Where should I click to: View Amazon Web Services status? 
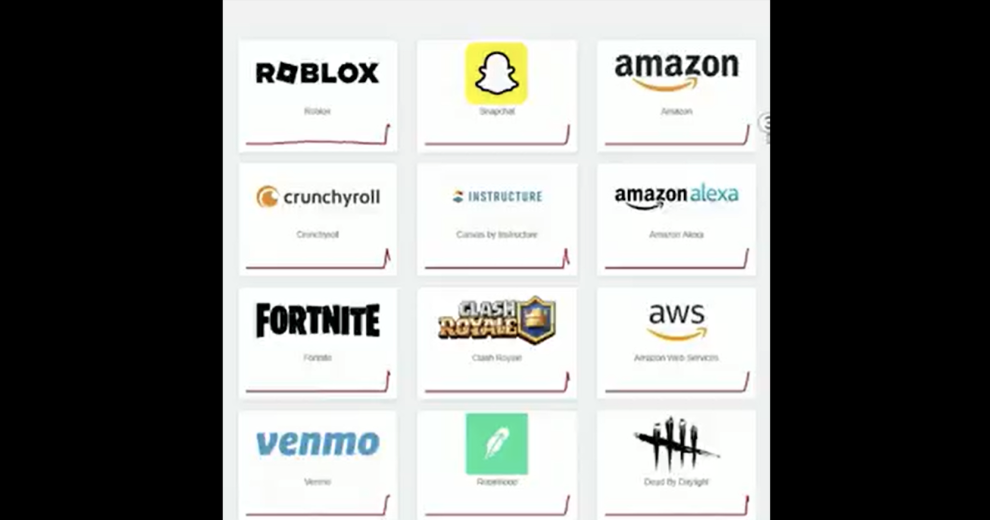coord(676,342)
